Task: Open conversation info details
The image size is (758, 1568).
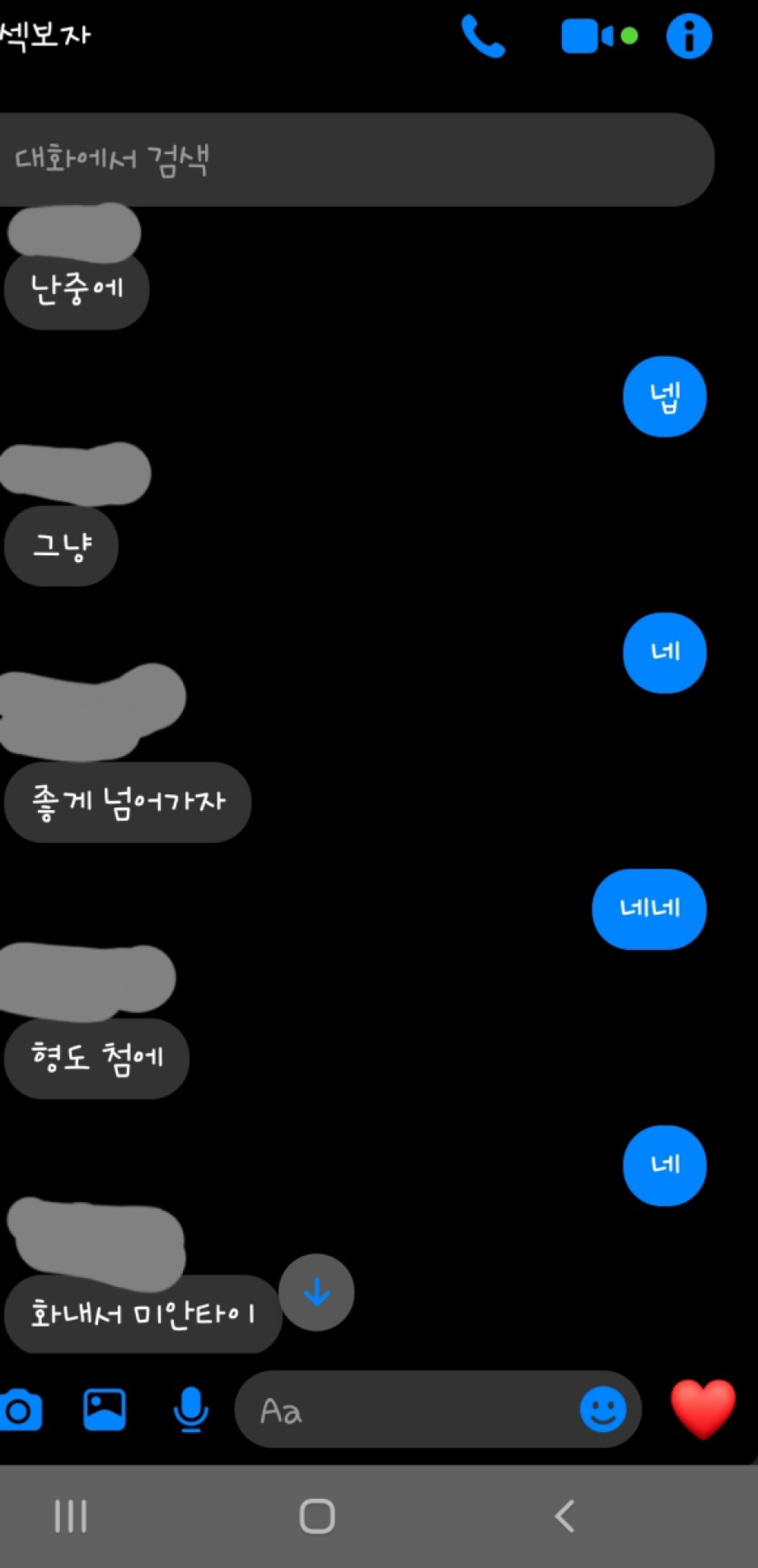Action: (689, 36)
